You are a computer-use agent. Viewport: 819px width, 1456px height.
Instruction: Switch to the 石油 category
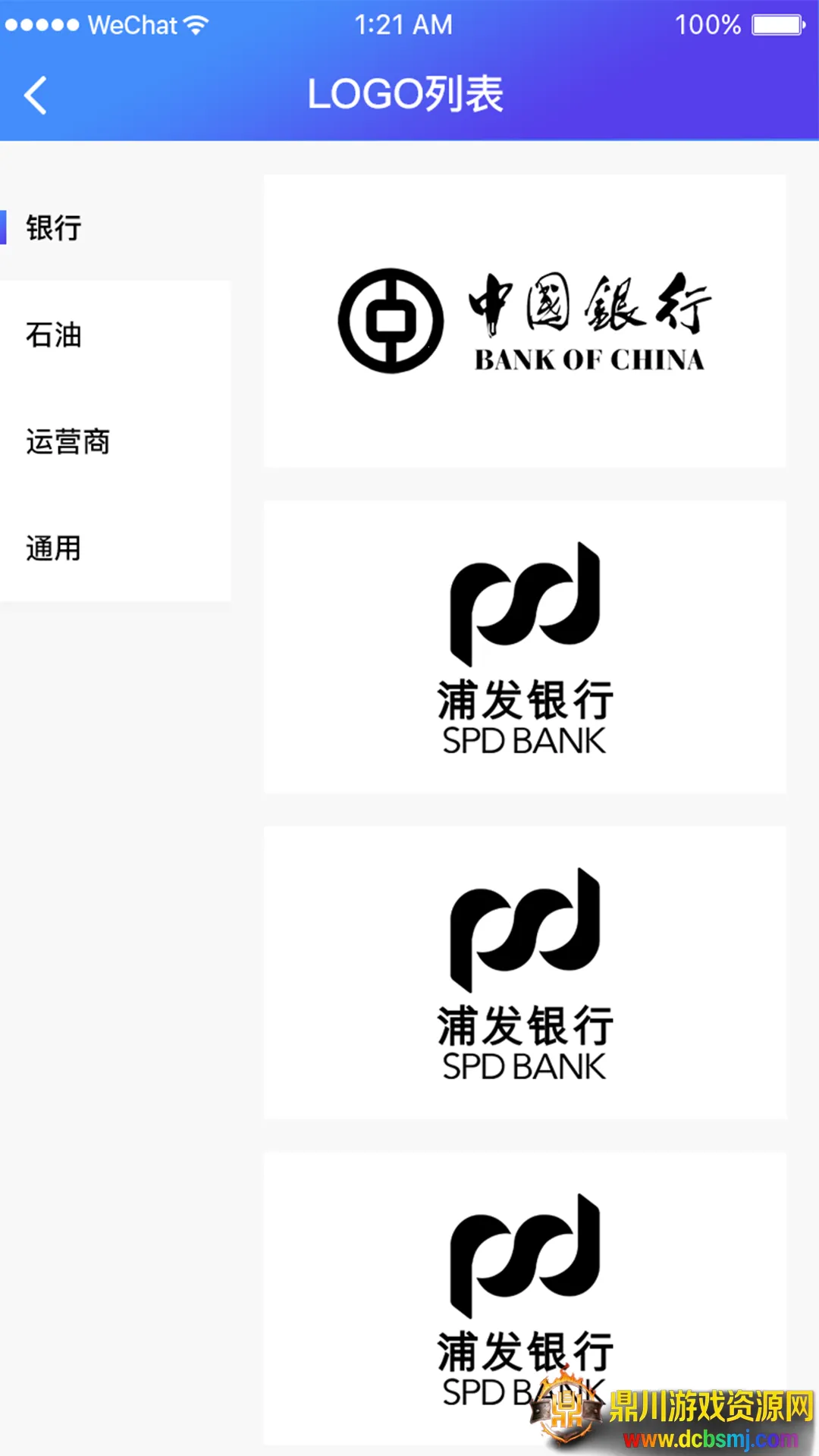[55, 334]
